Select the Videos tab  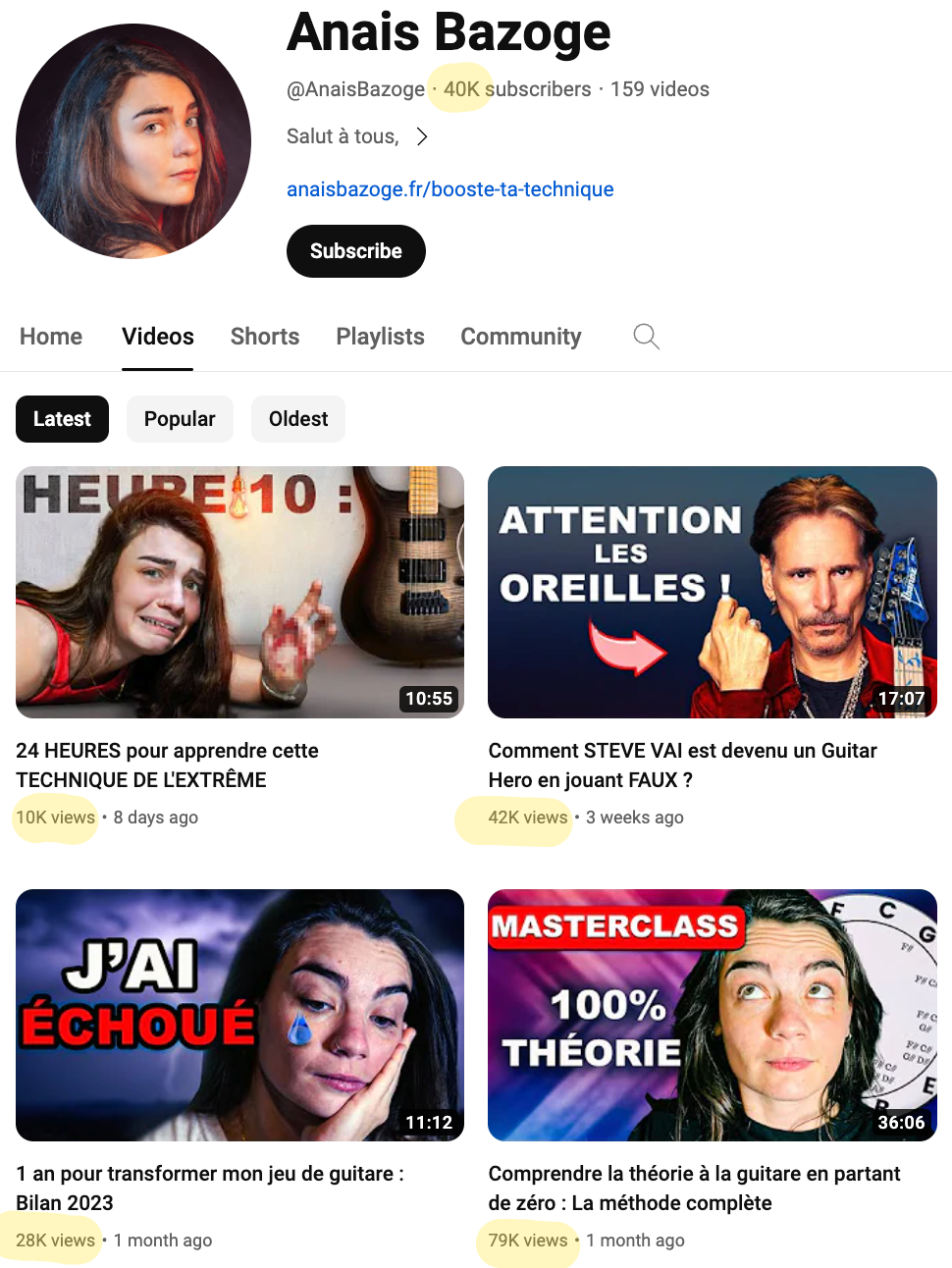click(158, 337)
